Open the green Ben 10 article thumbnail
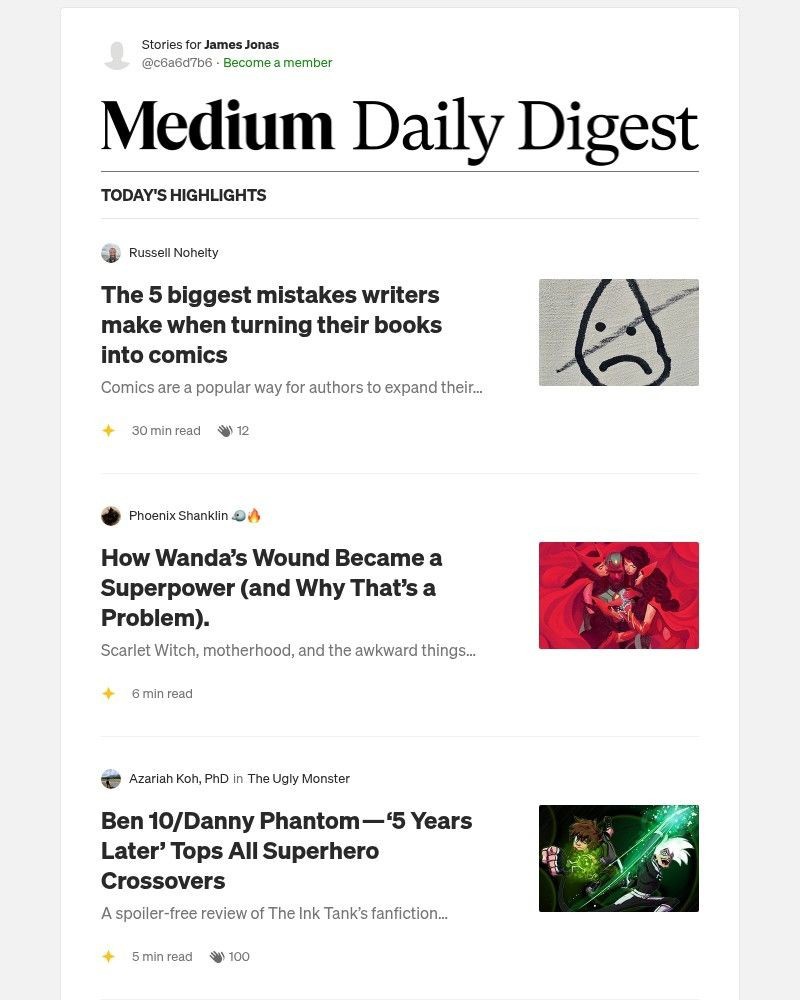The image size is (800, 1000). [618, 858]
